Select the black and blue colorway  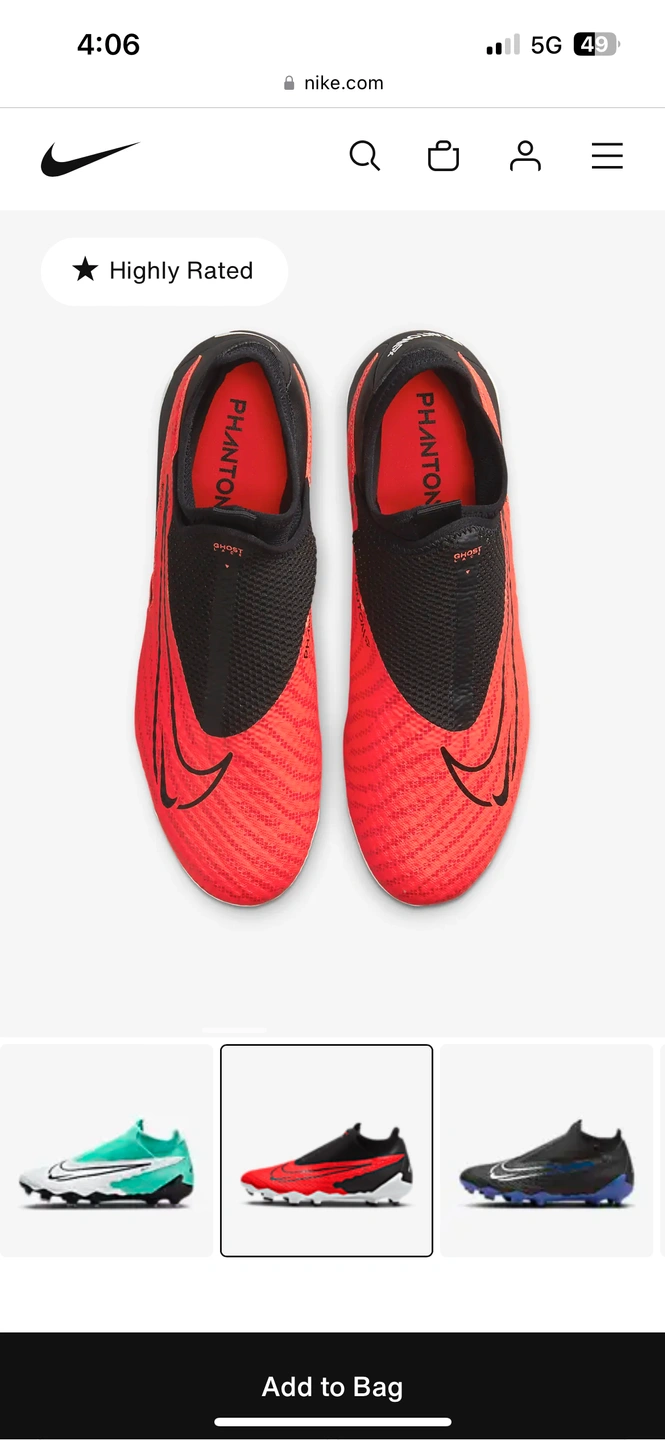(x=546, y=1150)
